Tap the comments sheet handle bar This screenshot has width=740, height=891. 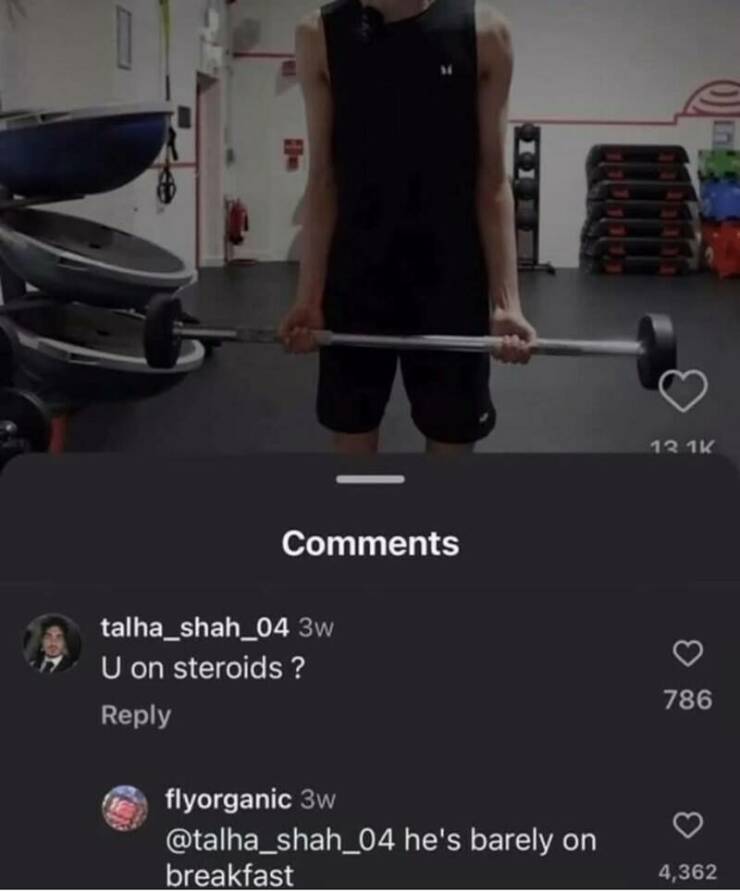click(370, 480)
